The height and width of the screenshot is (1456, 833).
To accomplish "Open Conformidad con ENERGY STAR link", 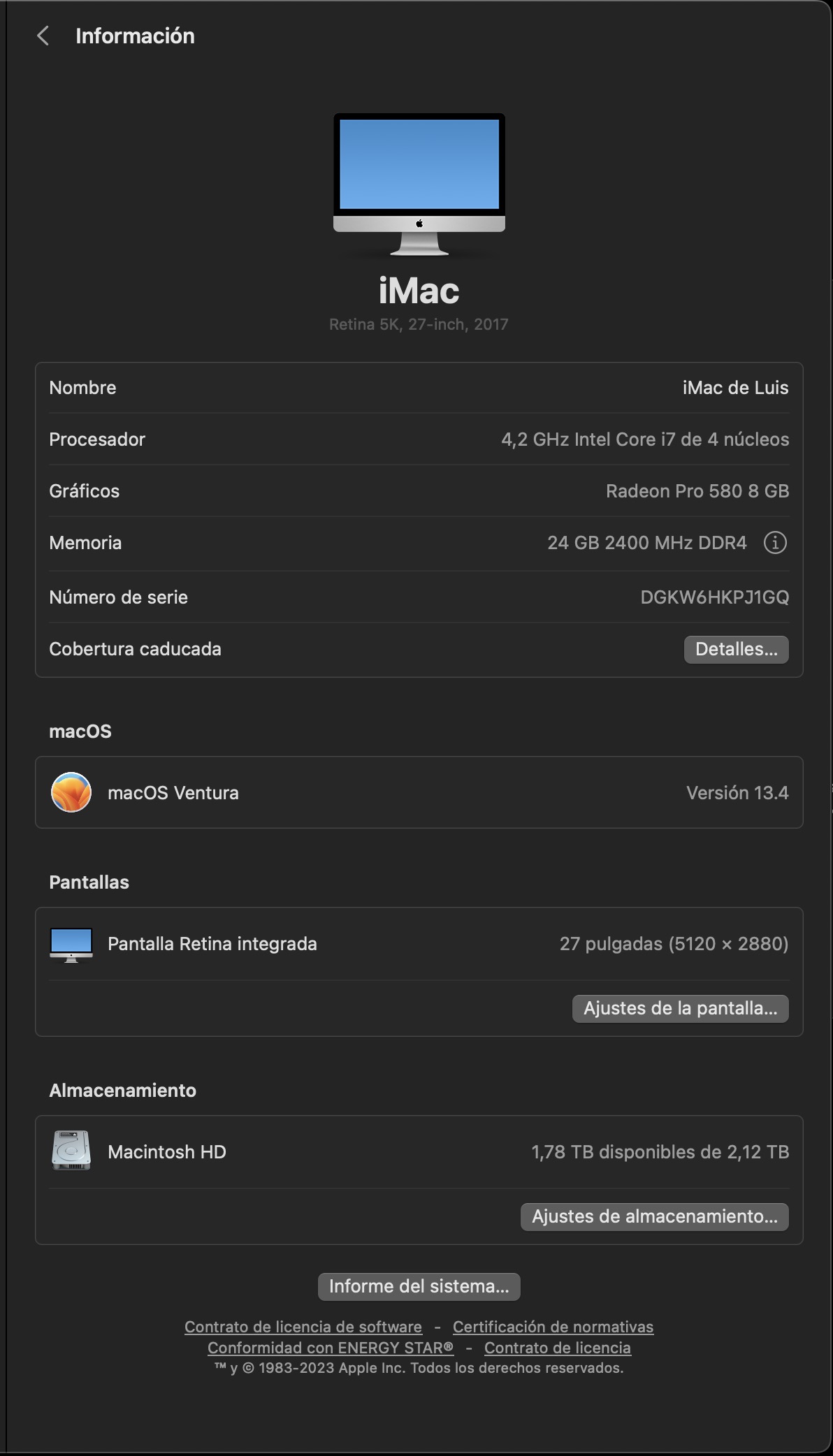I will tap(331, 1348).
